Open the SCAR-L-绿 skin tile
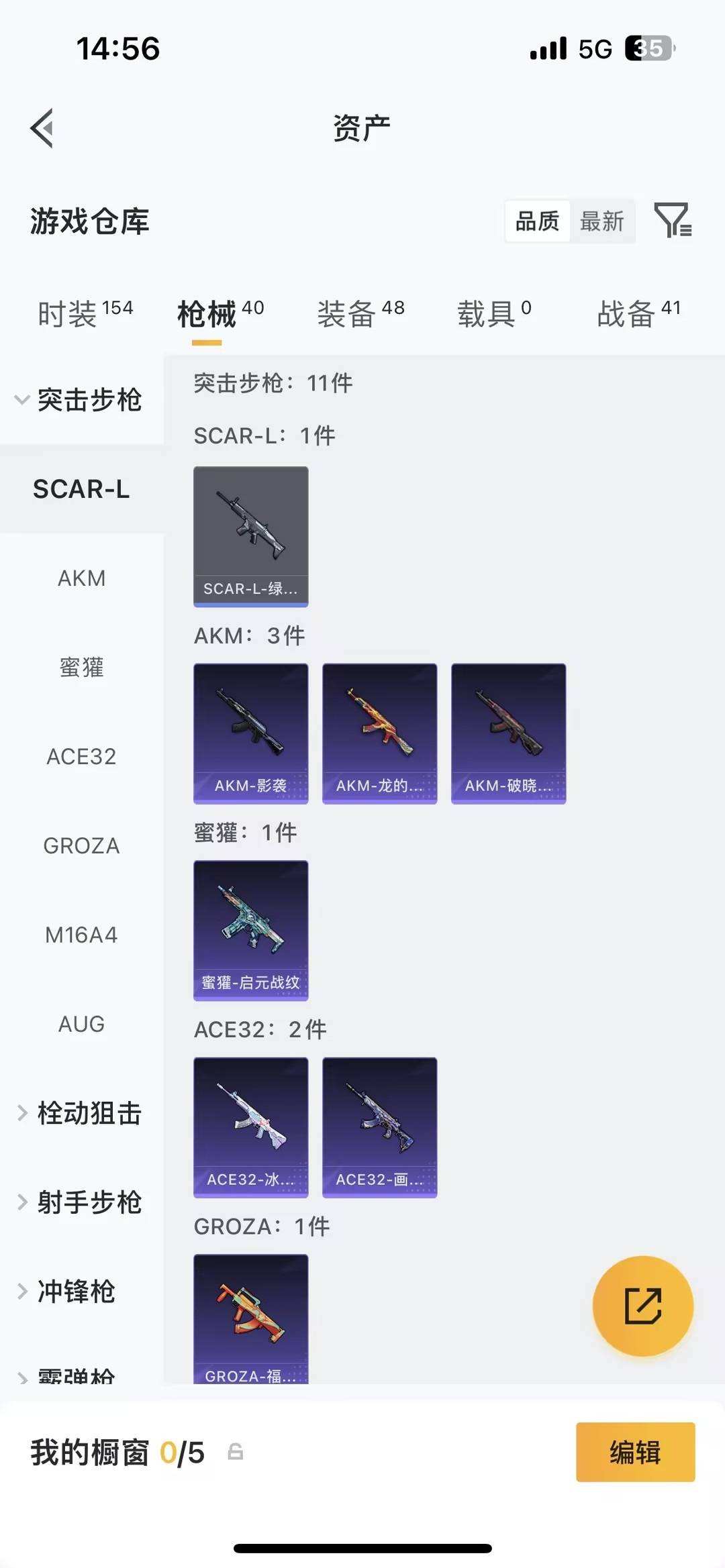The image size is (725, 1568). [x=251, y=536]
